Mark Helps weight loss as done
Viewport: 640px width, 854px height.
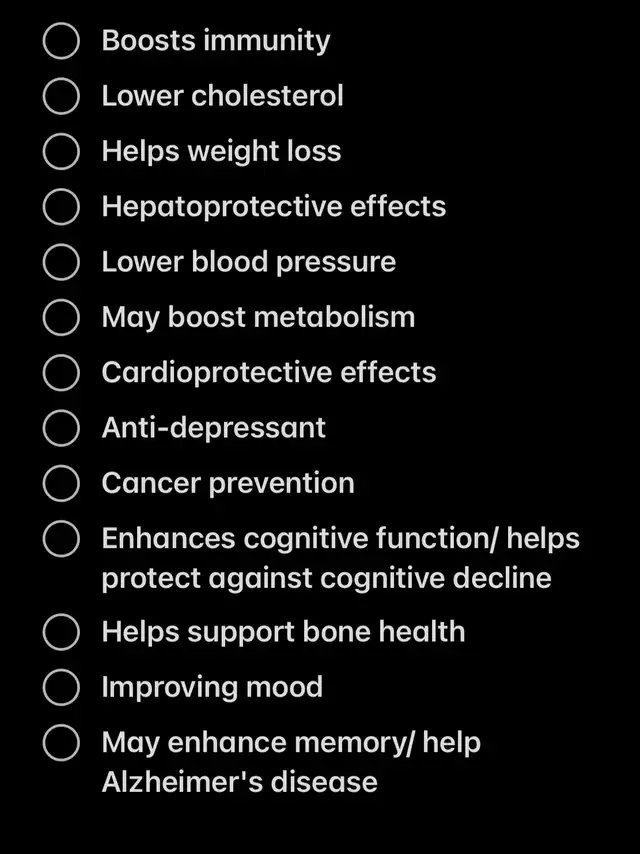pos(62,152)
